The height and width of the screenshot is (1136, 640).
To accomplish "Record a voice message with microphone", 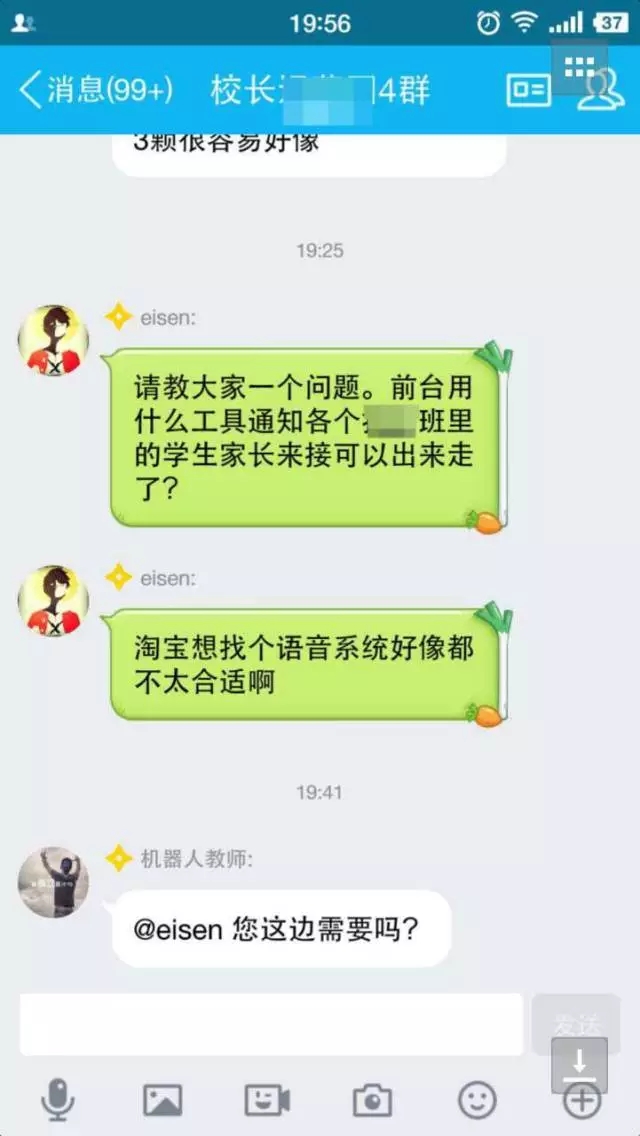I will tap(57, 1100).
